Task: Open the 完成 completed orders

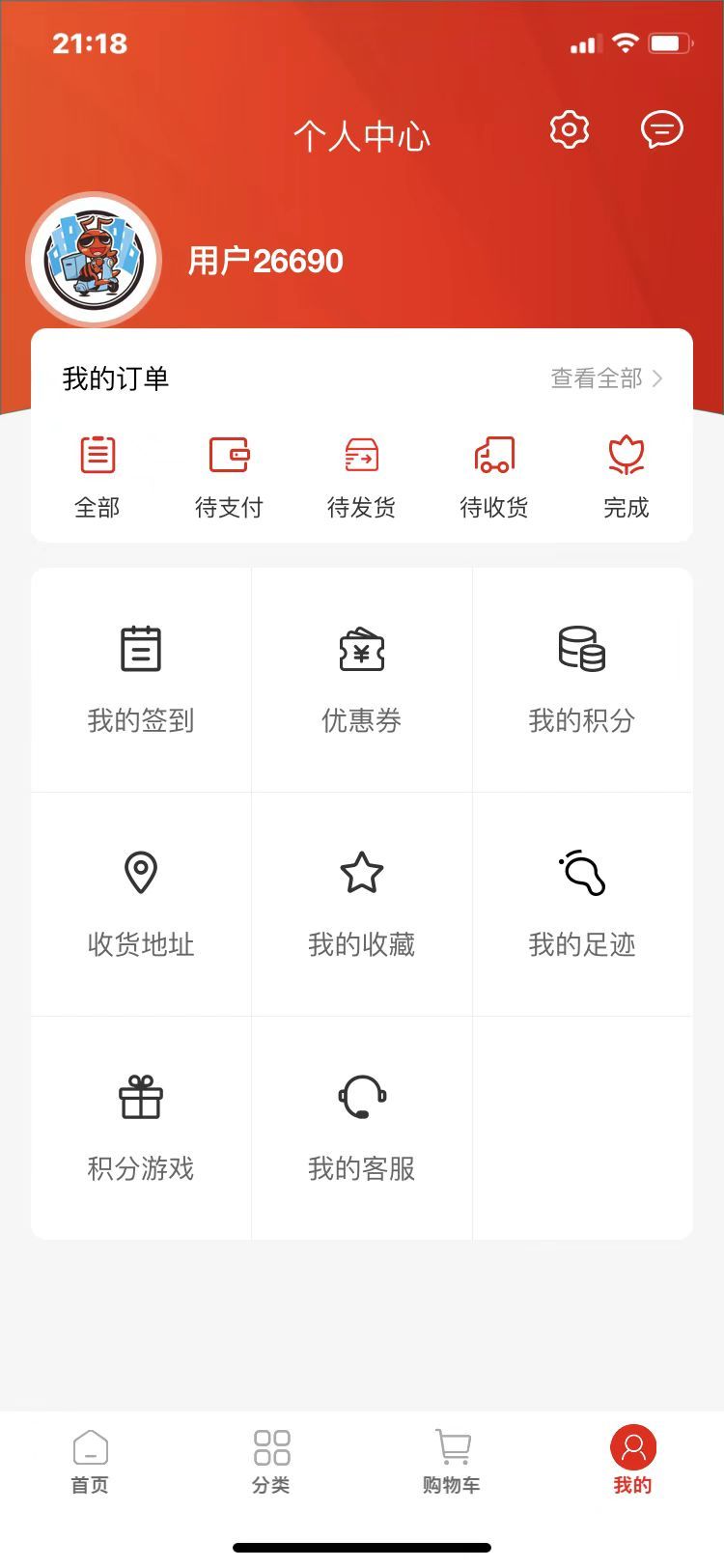Action: (x=627, y=475)
